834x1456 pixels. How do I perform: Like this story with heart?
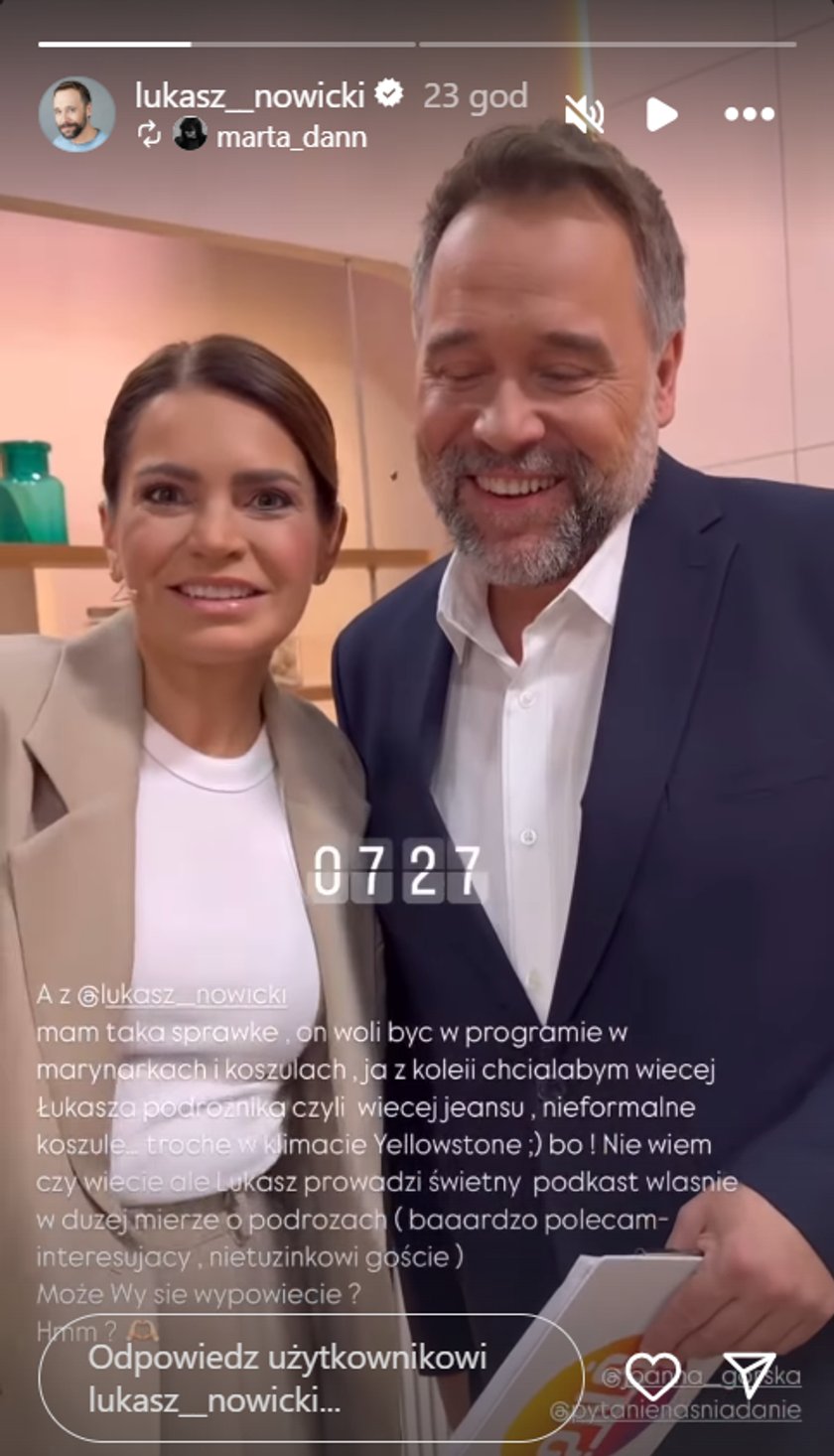point(652,1376)
